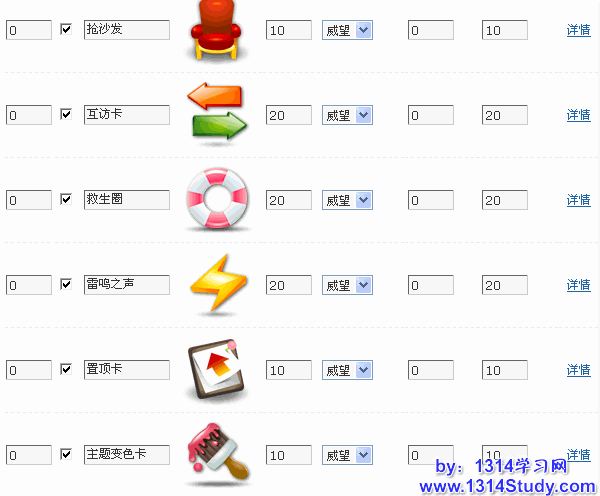Uncheck the 互访卡 checkbox
This screenshot has height=496, width=600.
point(66,114)
